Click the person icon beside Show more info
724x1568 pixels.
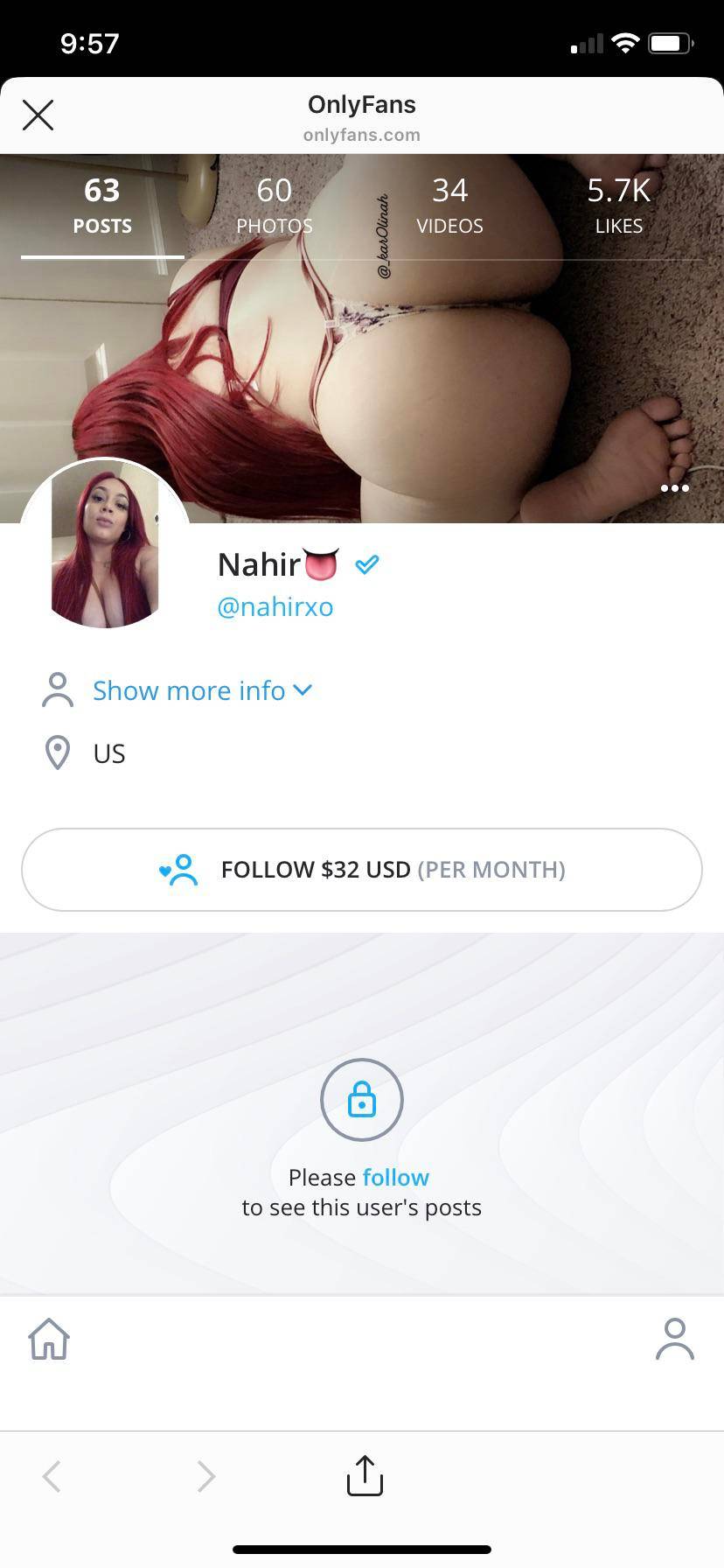pos(57,690)
